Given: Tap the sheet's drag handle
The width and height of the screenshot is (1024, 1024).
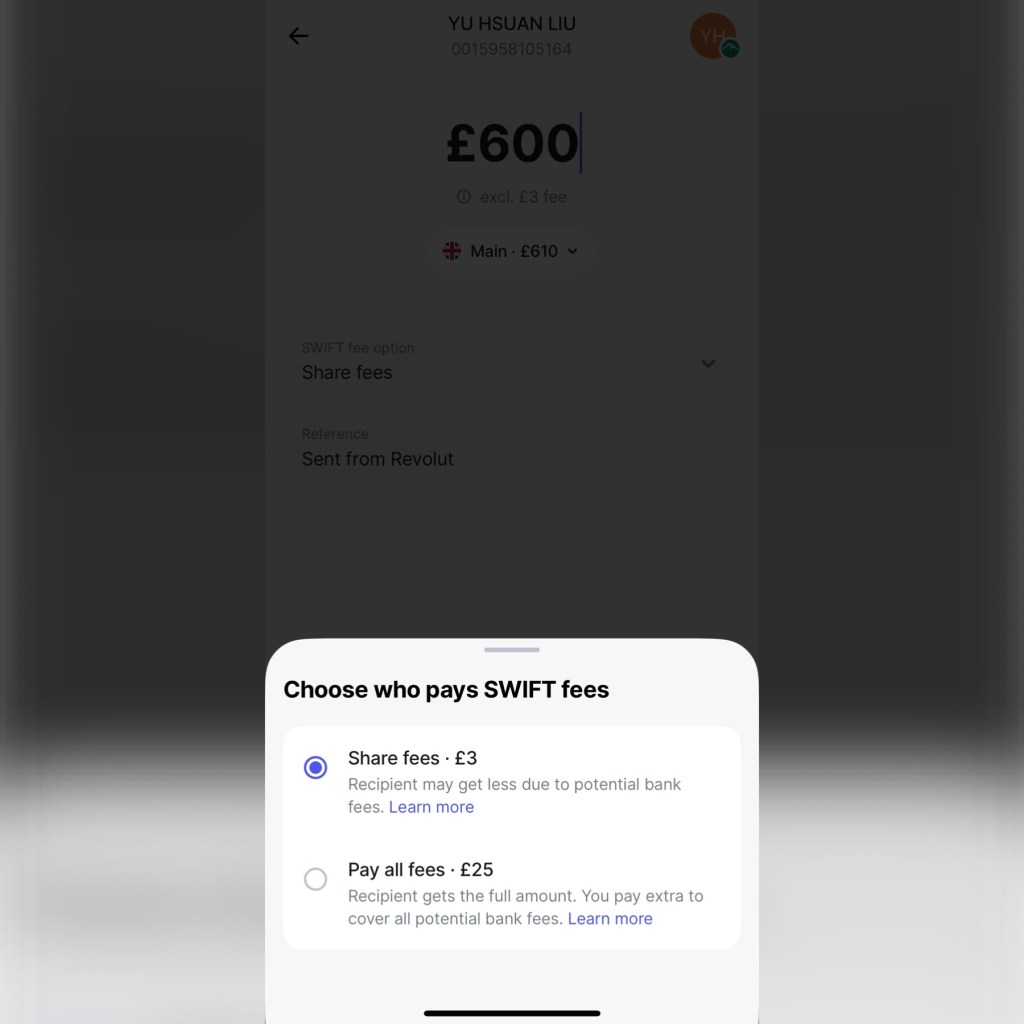Looking at the screenshot, I should 511,650.
